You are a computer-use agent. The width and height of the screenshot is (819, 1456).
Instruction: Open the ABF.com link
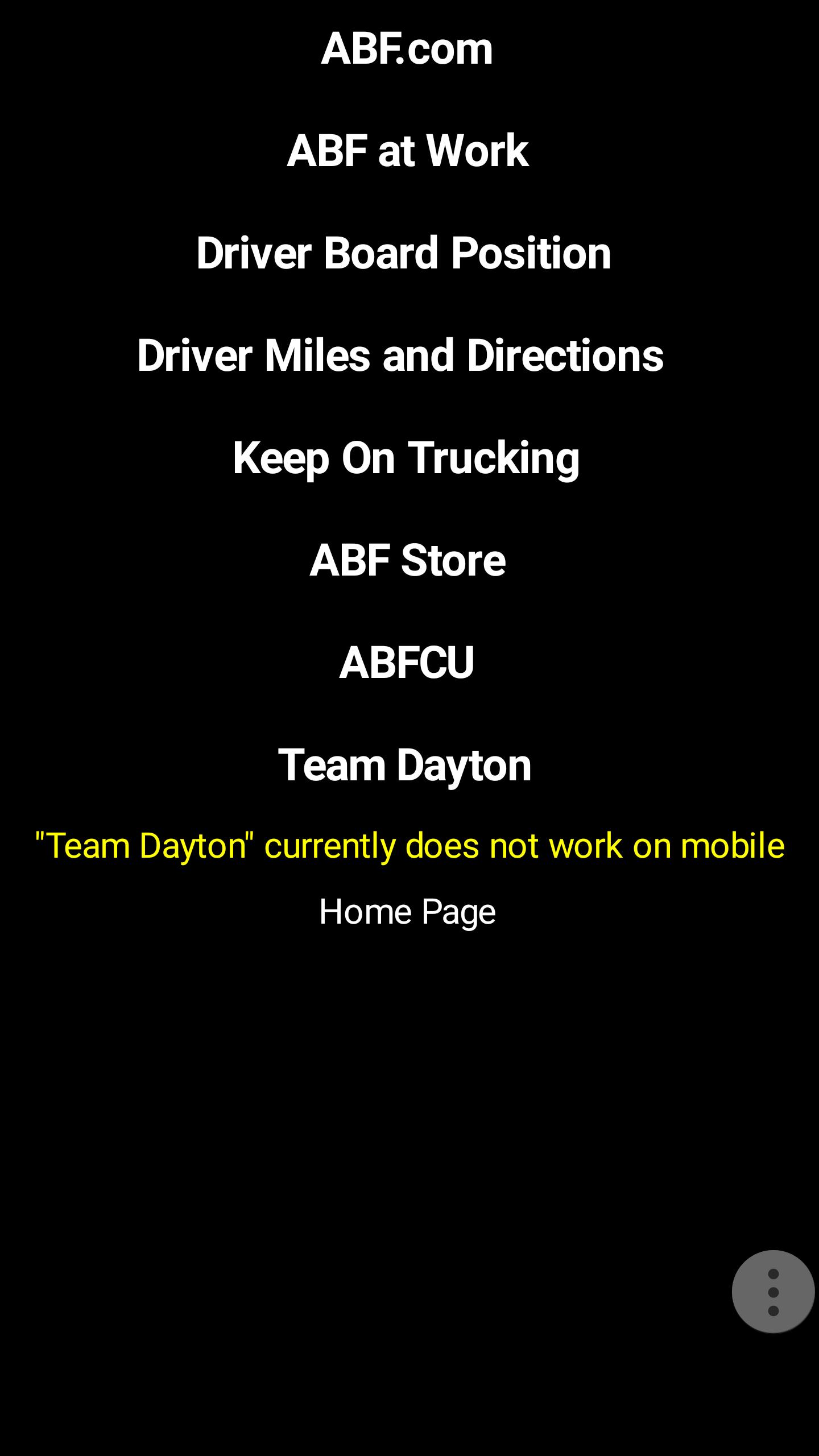(407, 49)
